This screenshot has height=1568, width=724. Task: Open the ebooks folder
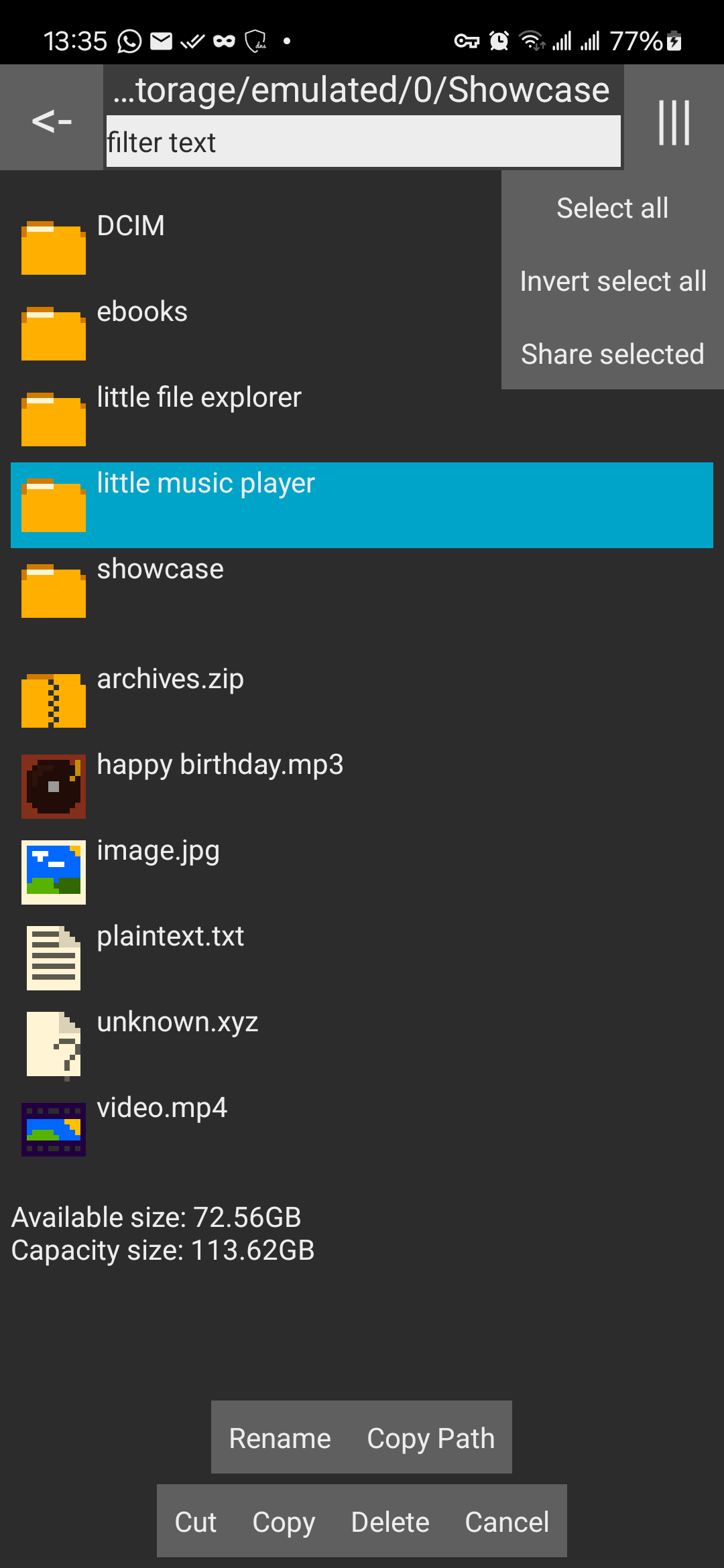(142, 312)
